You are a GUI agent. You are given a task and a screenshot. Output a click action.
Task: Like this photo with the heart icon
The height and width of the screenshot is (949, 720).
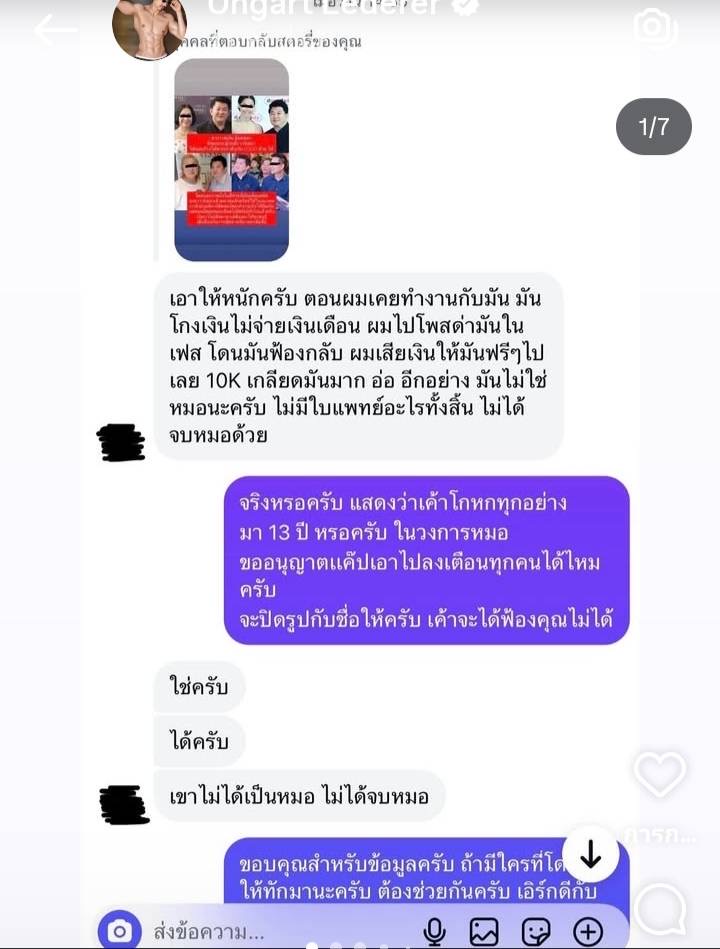[x=660, y=774]
